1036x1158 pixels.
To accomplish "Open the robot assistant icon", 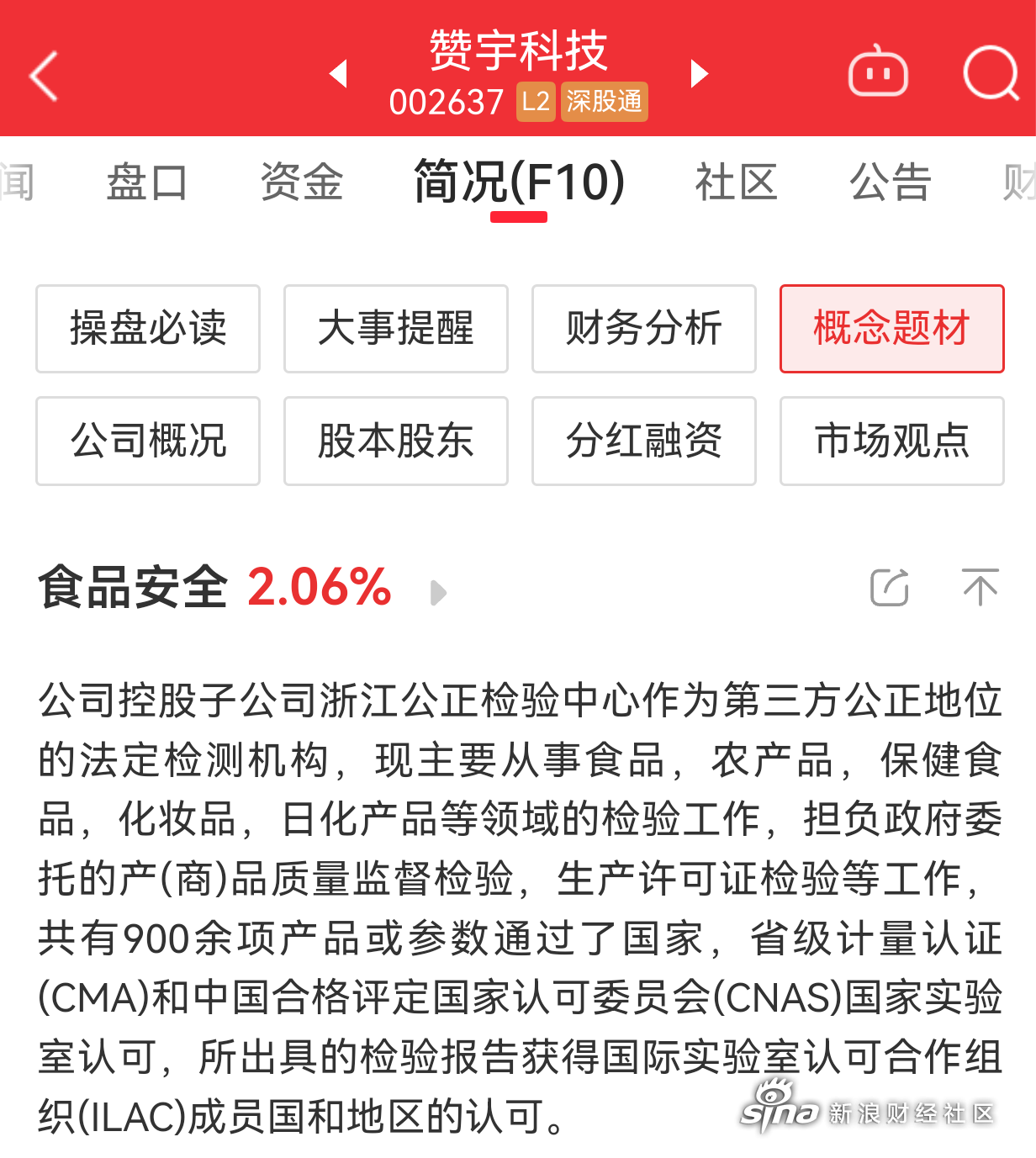I will coord(878,74).
